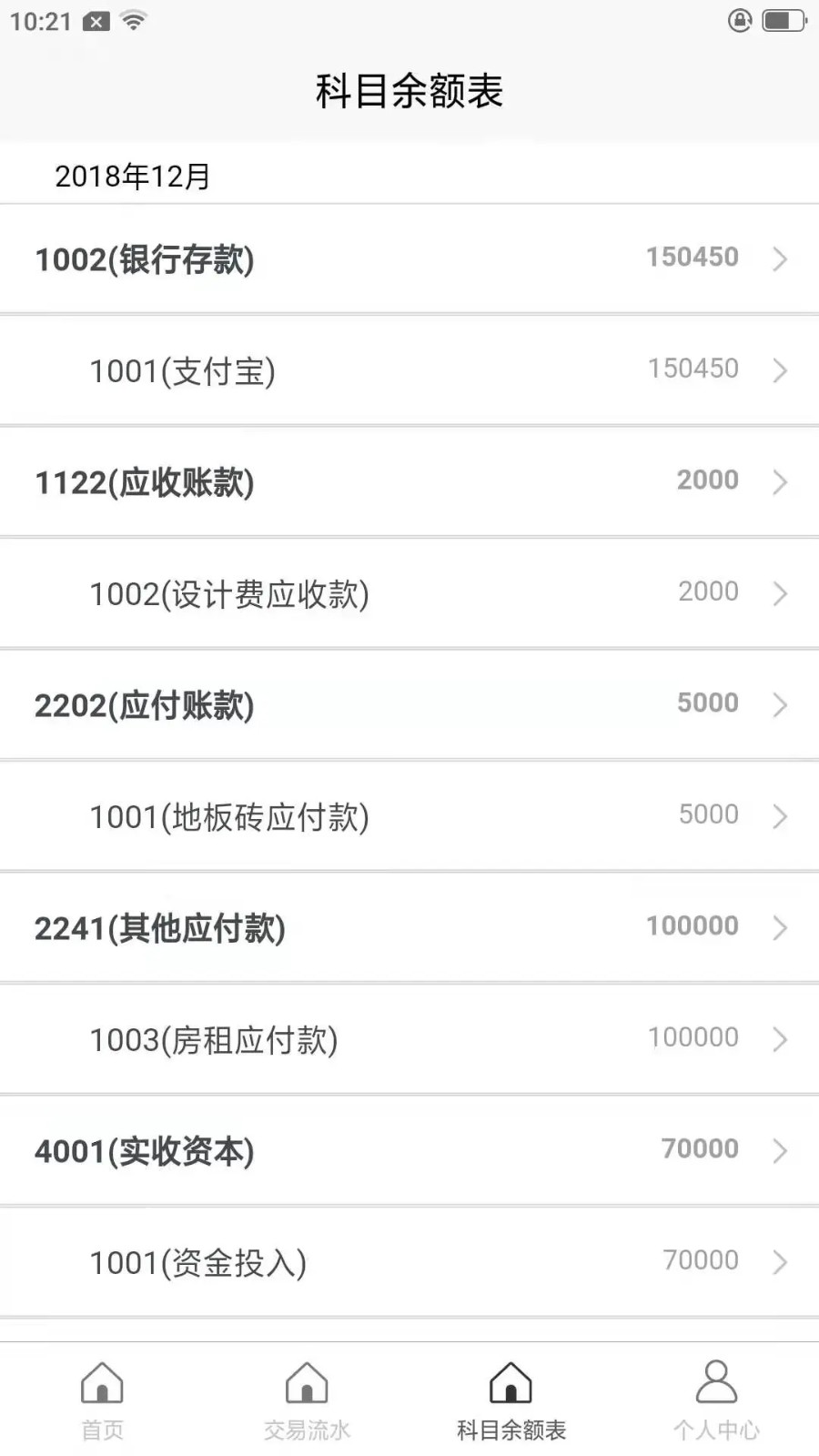Select the 交易流水 transaction flow icon
Viewport: 819px width, 1456px height.
point(307,1383)
